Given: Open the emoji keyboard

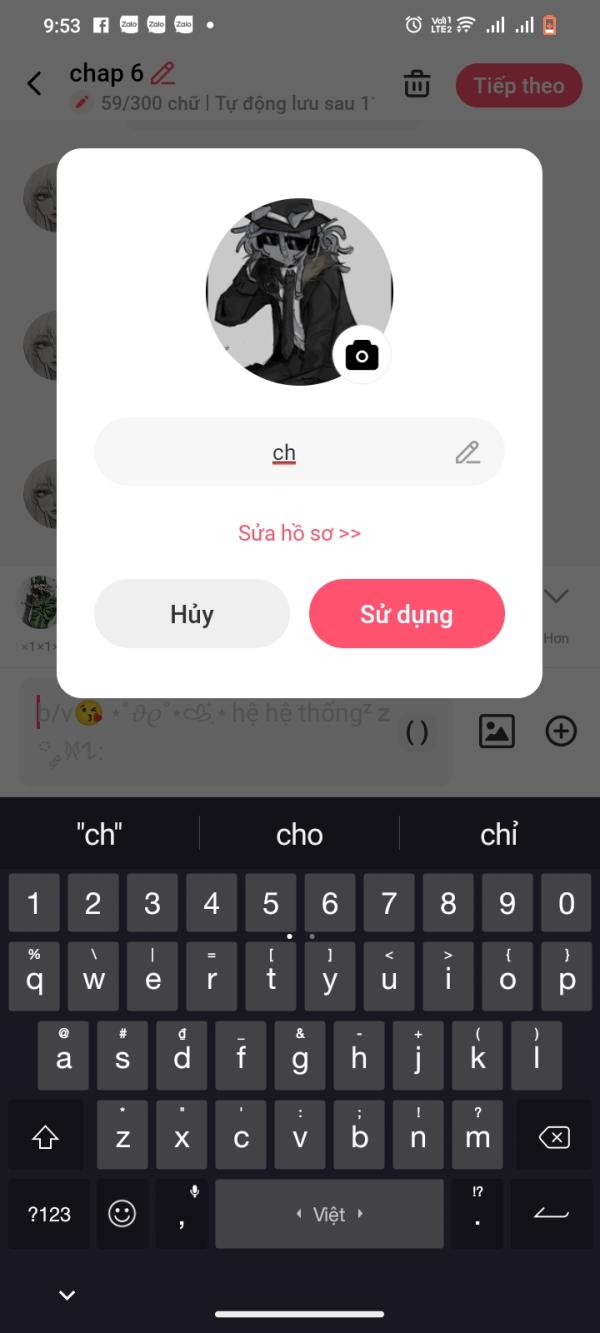Looking at the screenshot, I should pos(122,1214).
